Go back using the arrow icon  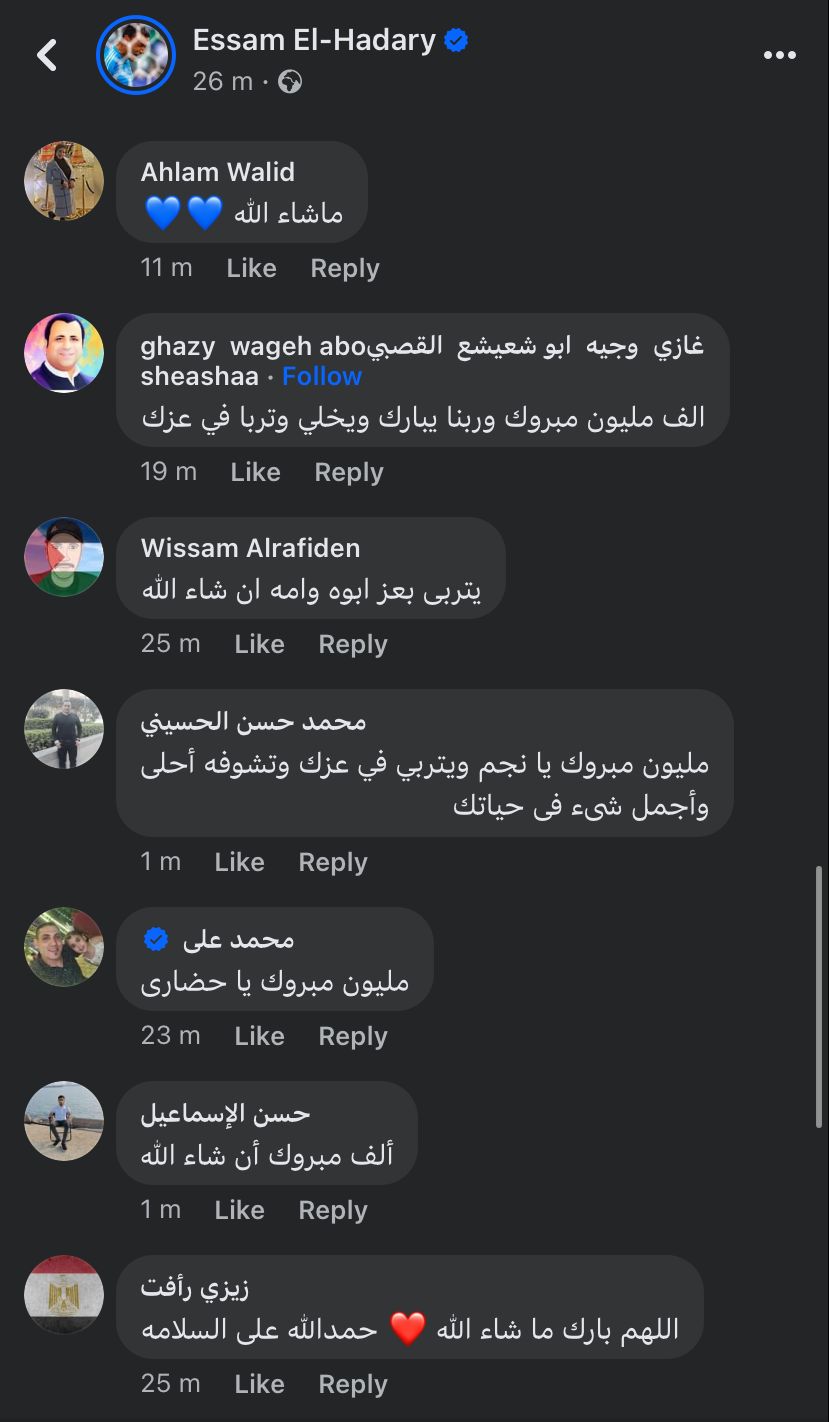click(47, 55)
